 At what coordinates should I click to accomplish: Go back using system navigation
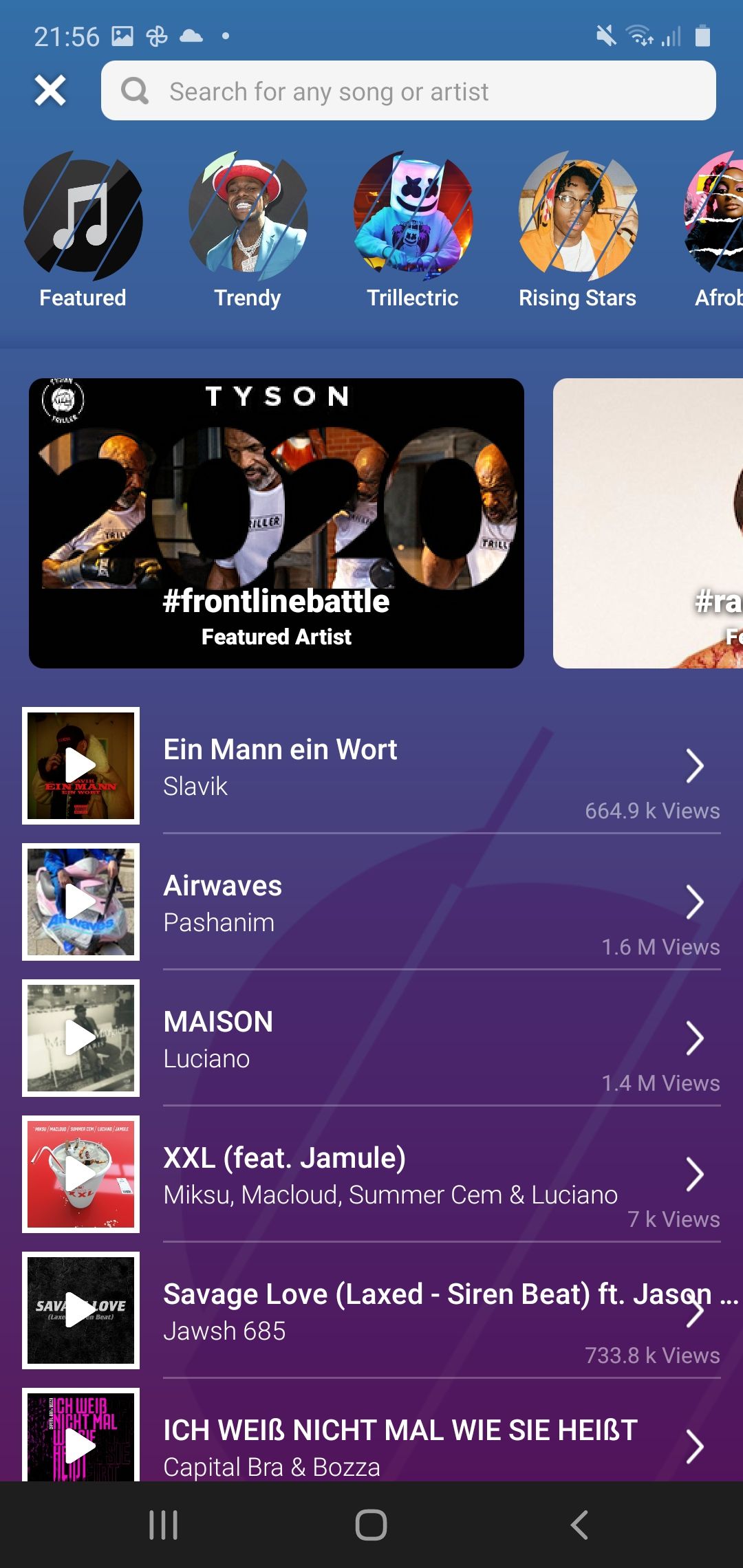pyautogui.click(x=579, y=1525)
